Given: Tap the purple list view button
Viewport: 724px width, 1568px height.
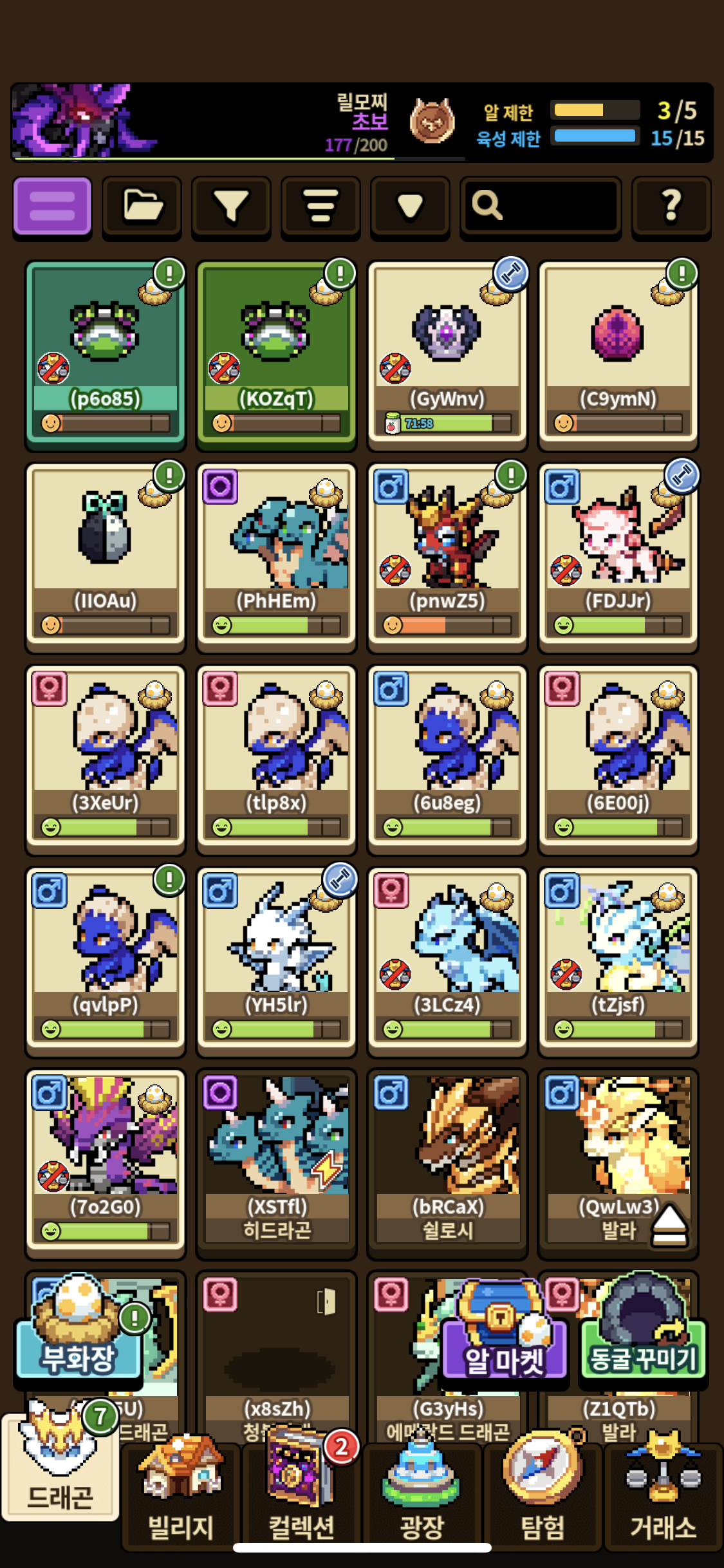Looking at the screenshot, I should [x=52, y=207].
